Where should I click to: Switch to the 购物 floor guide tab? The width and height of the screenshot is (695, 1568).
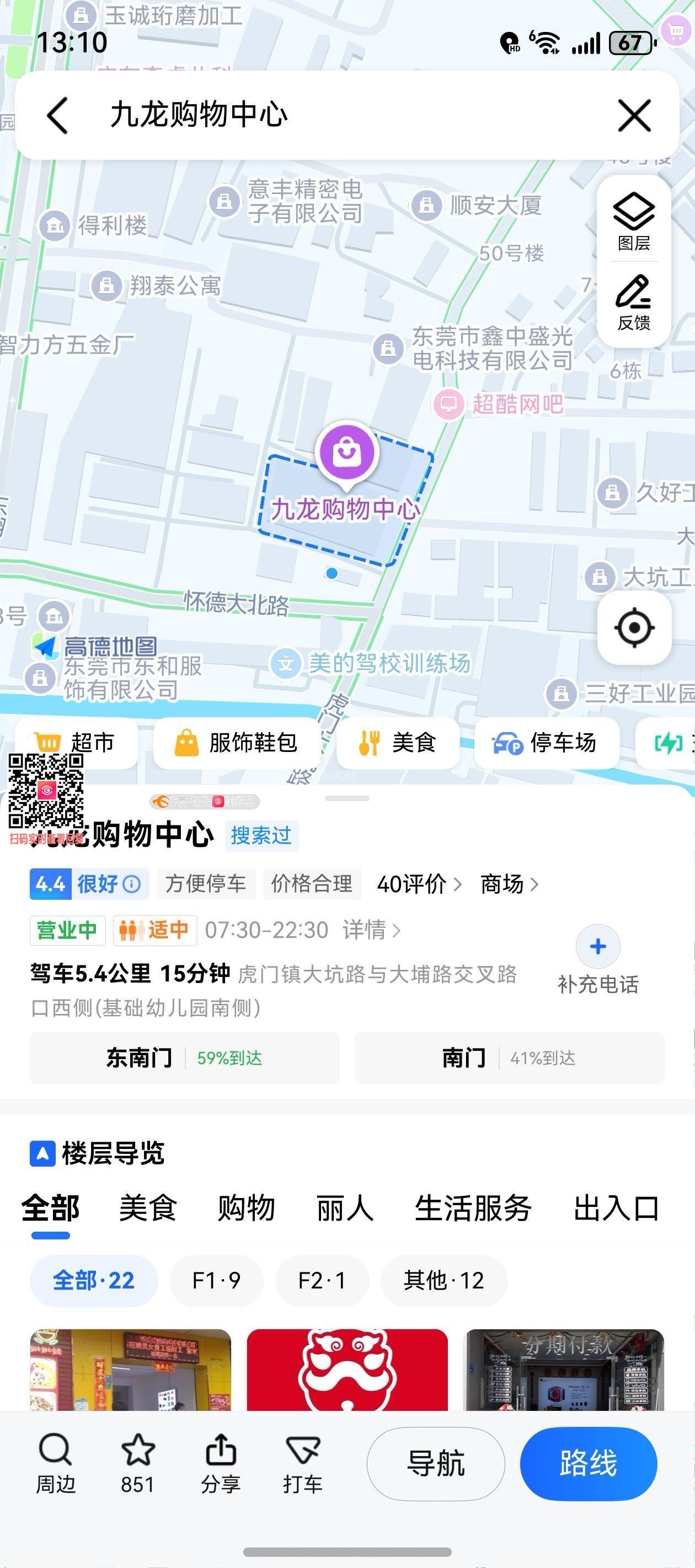246,1207
